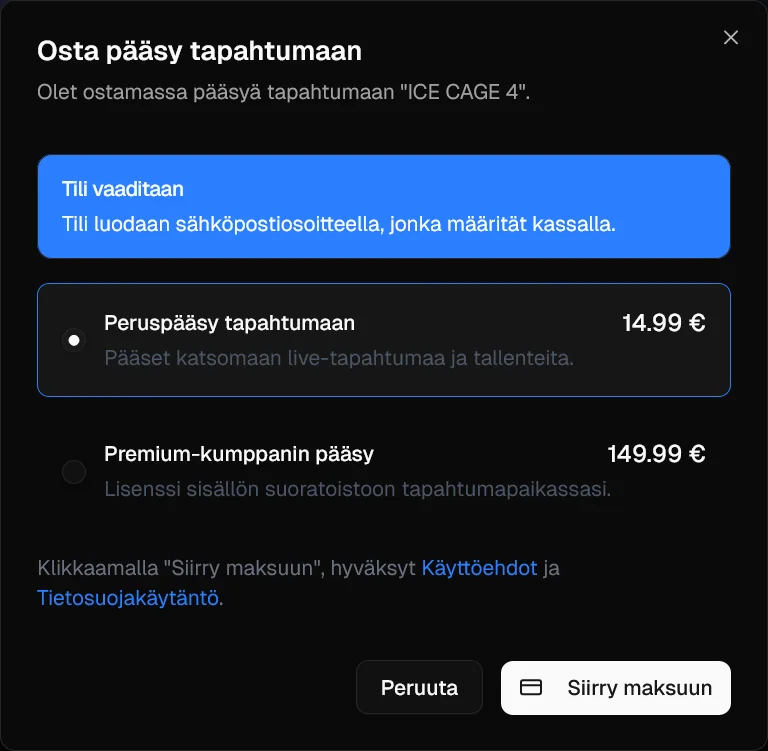Choose Premium-kumppanin pääsy option

click(74, 471)
